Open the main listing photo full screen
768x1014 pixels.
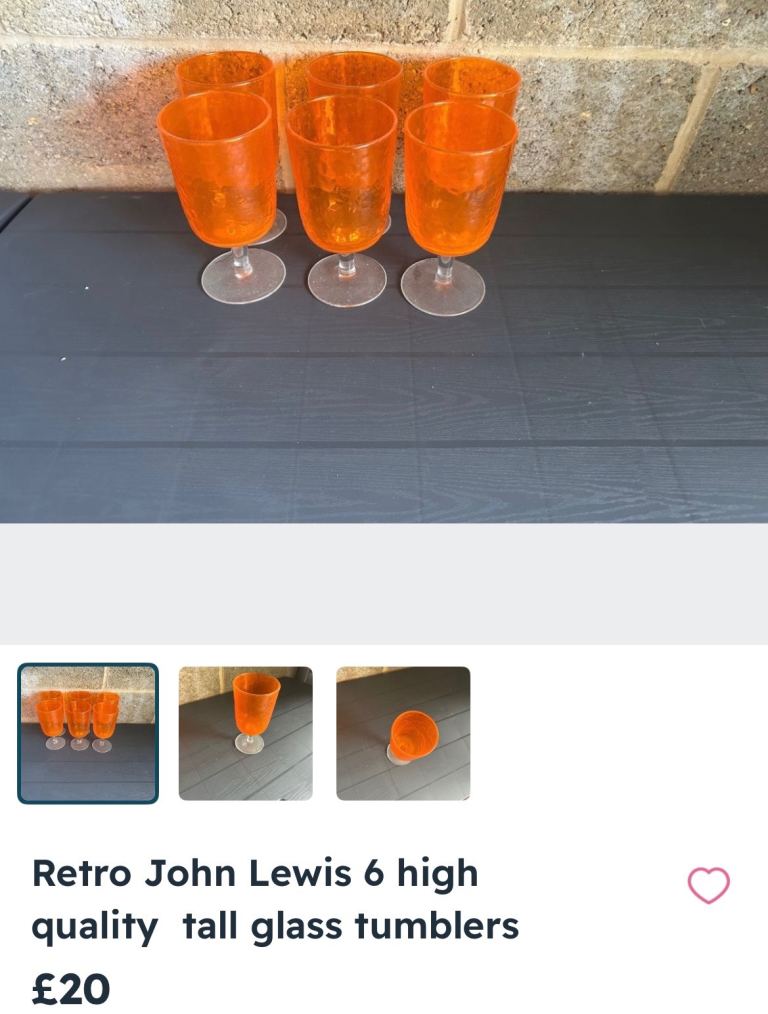click(x=384, y=261)
